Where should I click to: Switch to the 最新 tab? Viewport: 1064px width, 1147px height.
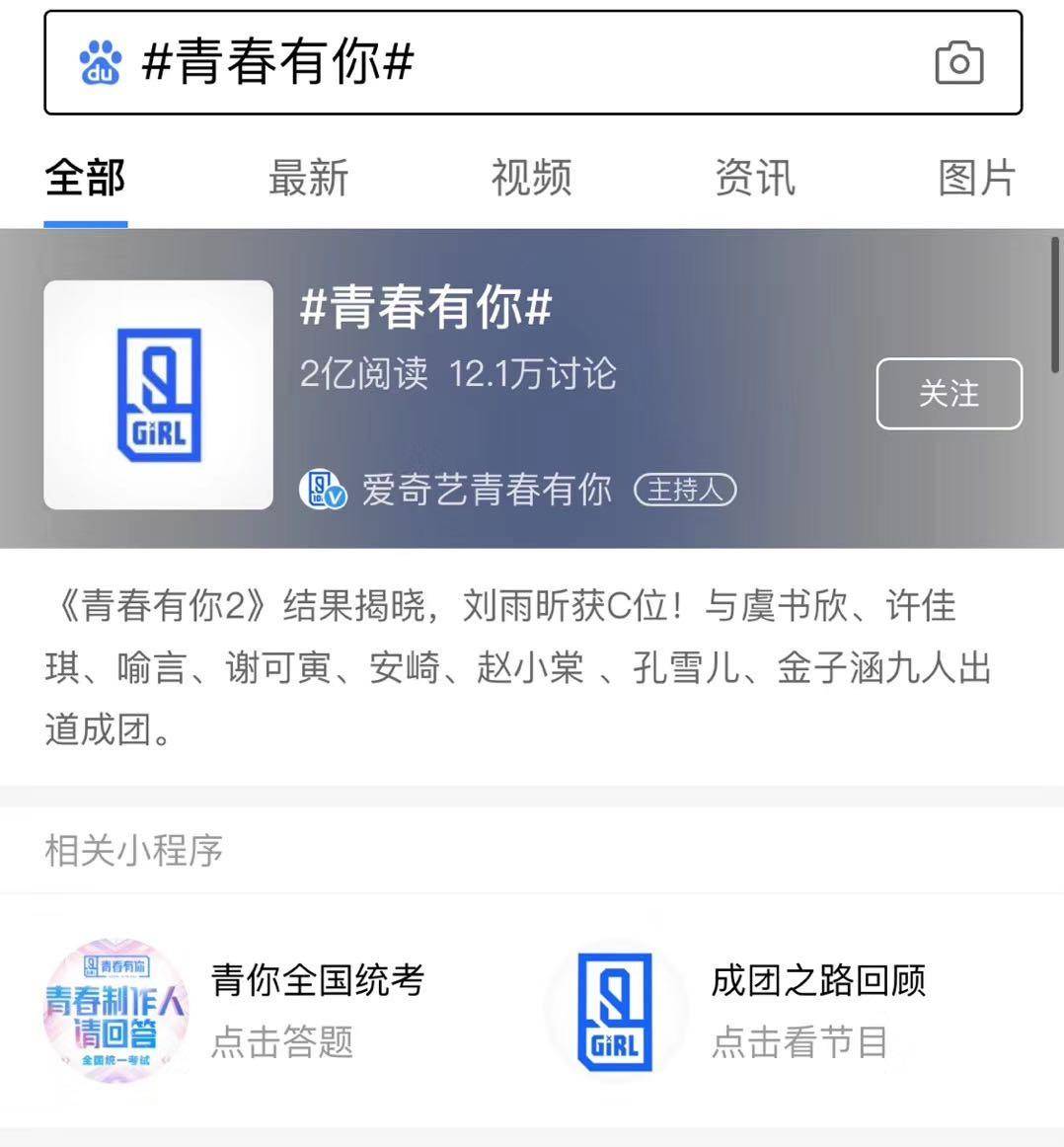pyautogui.click(x=308, y=179)
